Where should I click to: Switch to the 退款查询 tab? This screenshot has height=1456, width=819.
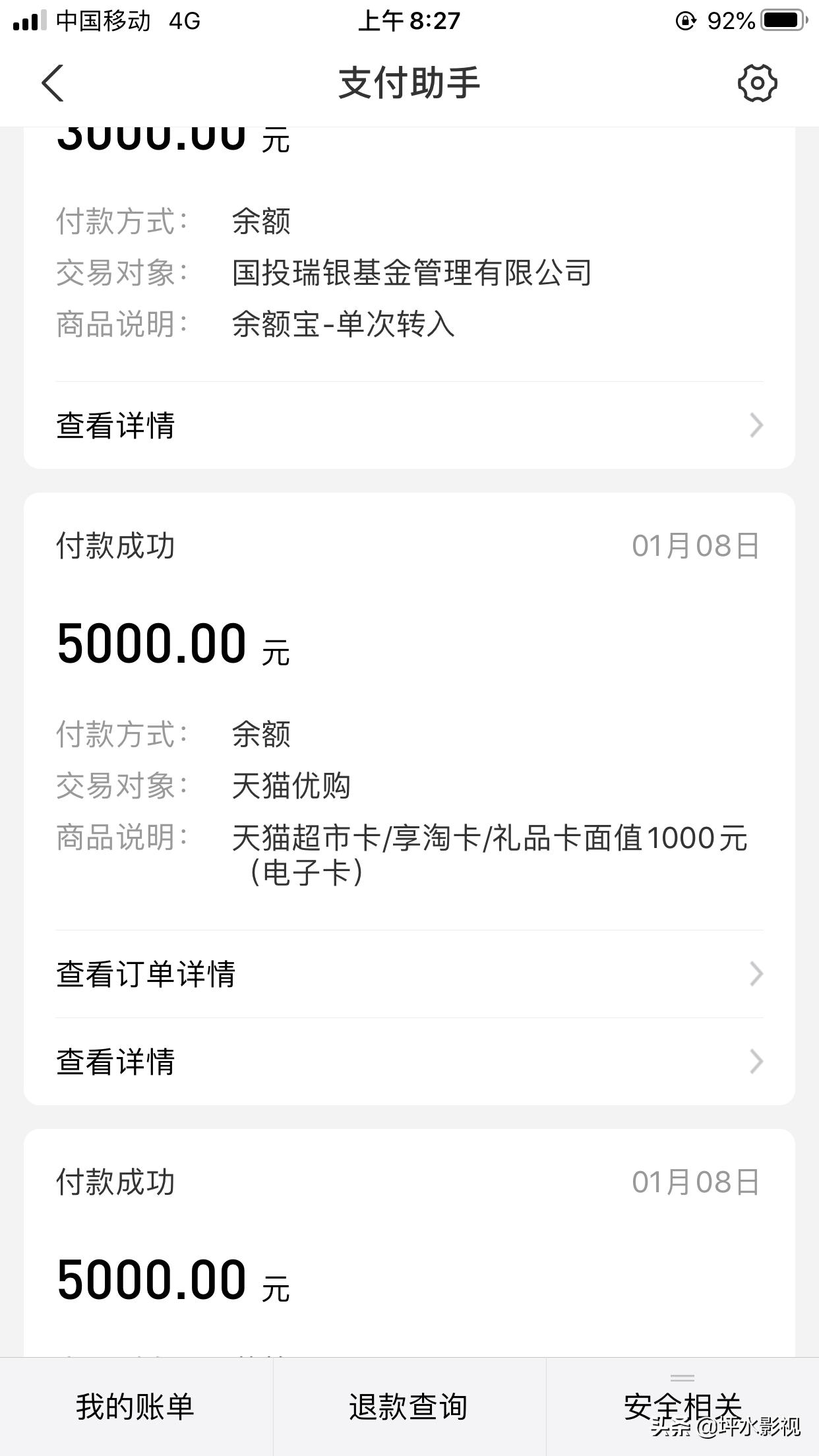pyautogui.click(x=409, y=1405)
